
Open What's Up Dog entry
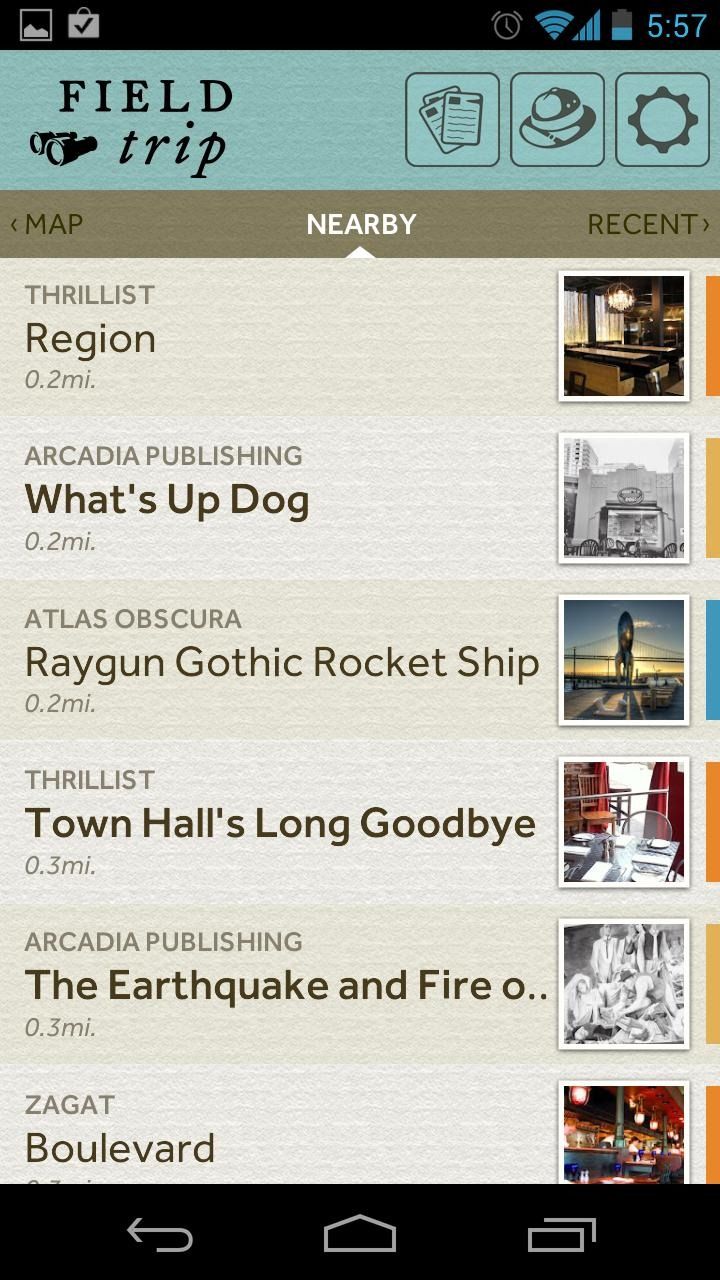[x=280, y=499]
